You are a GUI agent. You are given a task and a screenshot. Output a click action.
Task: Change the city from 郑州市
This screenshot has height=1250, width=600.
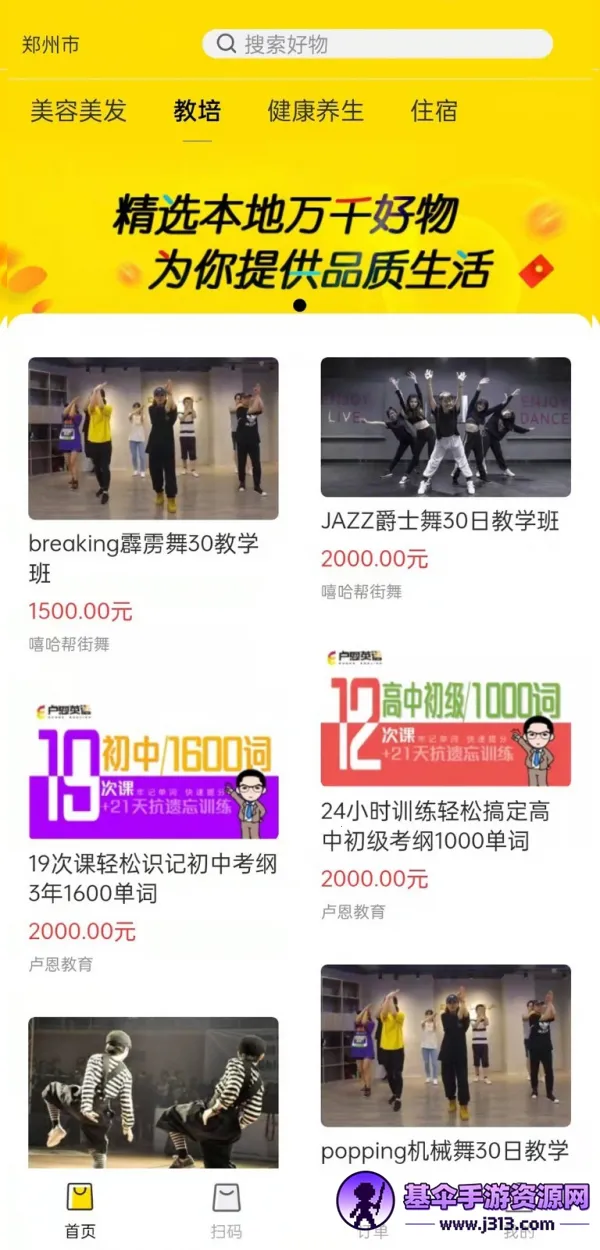point(50,45)
